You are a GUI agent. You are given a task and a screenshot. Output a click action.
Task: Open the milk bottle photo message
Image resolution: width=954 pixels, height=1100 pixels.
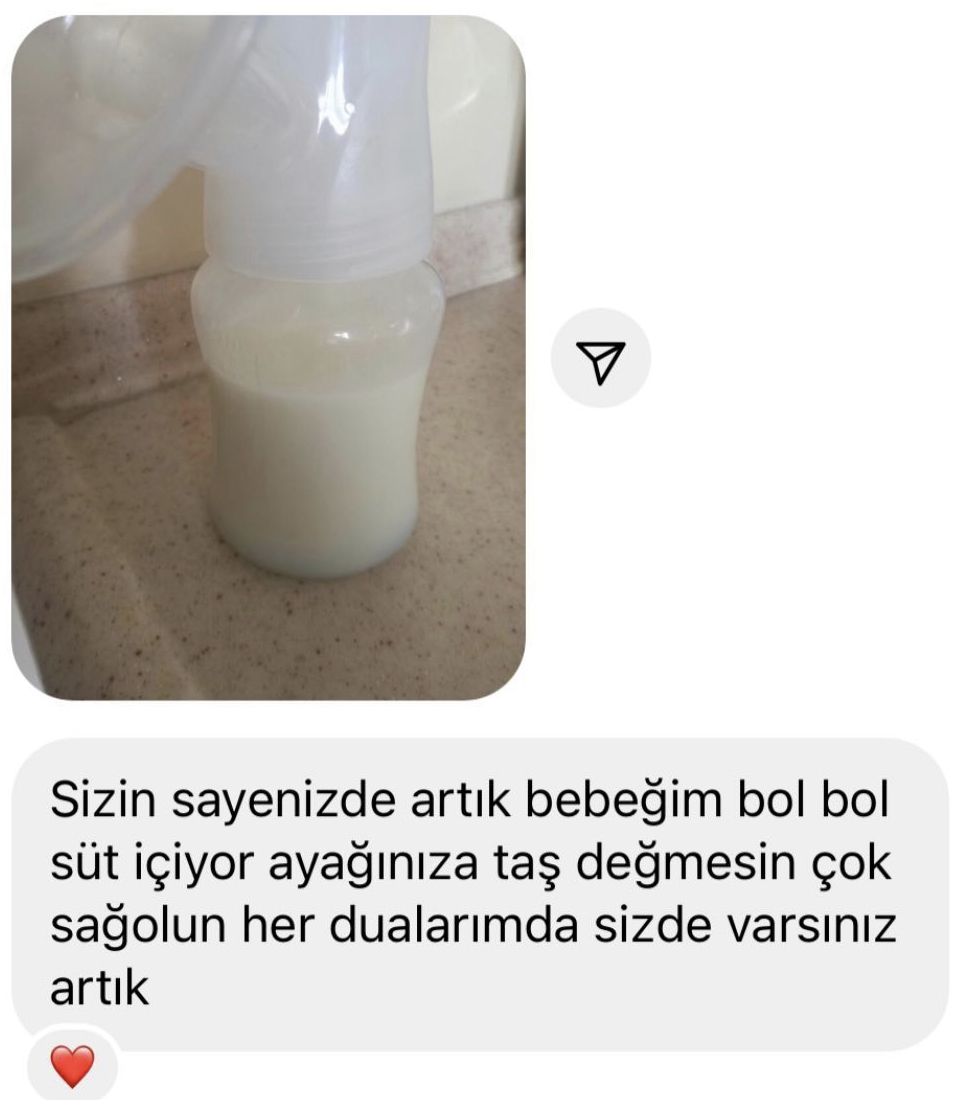[268, 358]
